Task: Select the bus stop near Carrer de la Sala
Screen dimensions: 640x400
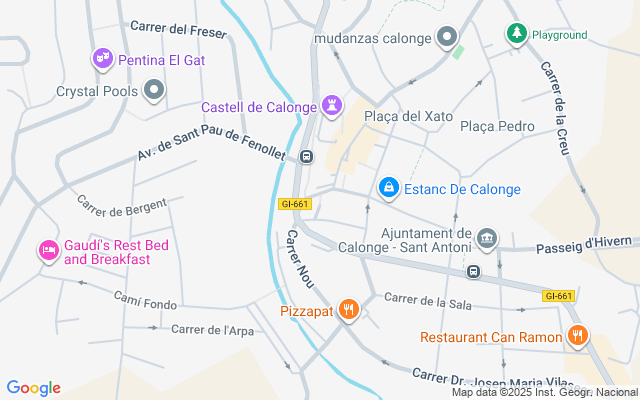Action: click(473, 271)
